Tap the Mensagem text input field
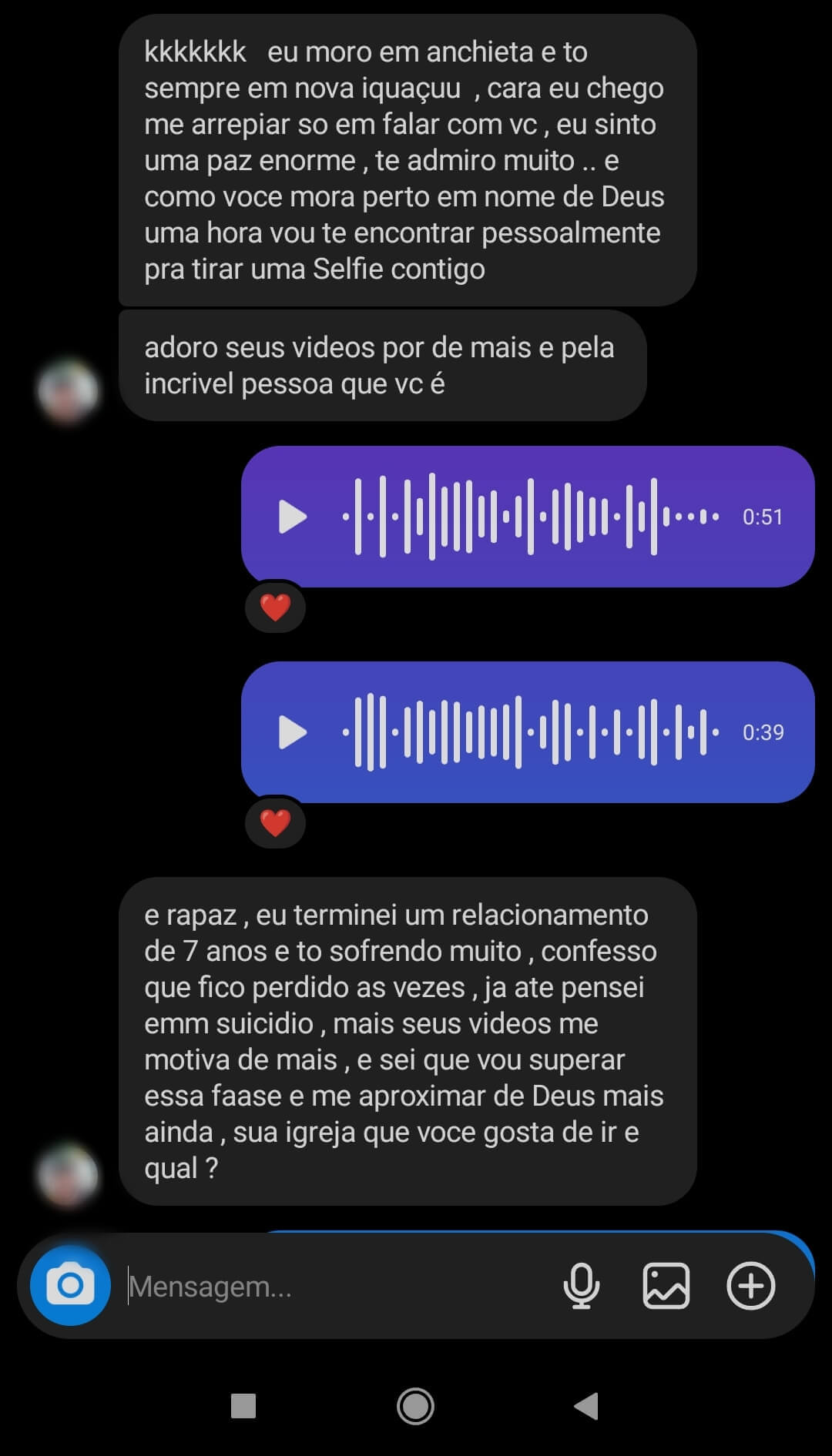 point(308,1283)
